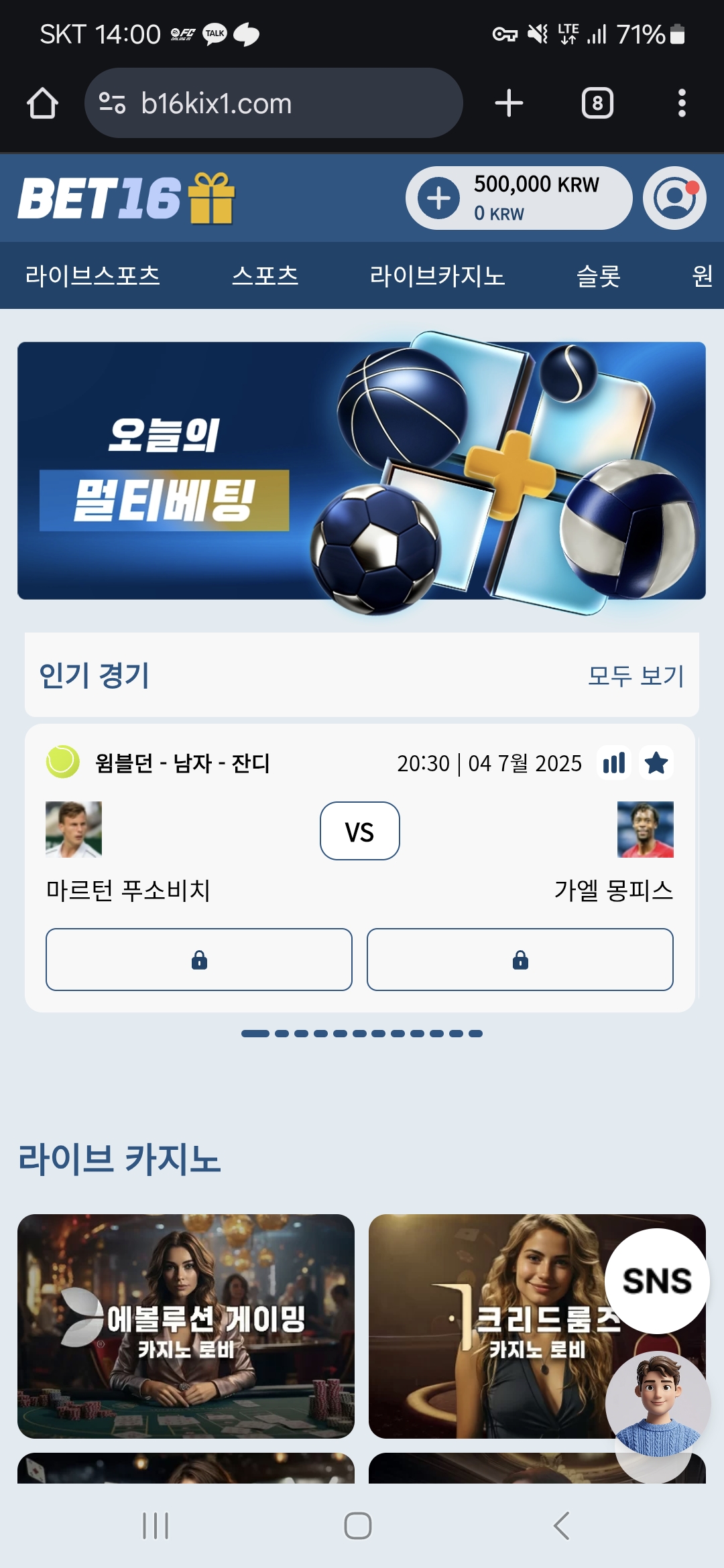Switch to the 슬롯 tab

click(x=599, y=275)
